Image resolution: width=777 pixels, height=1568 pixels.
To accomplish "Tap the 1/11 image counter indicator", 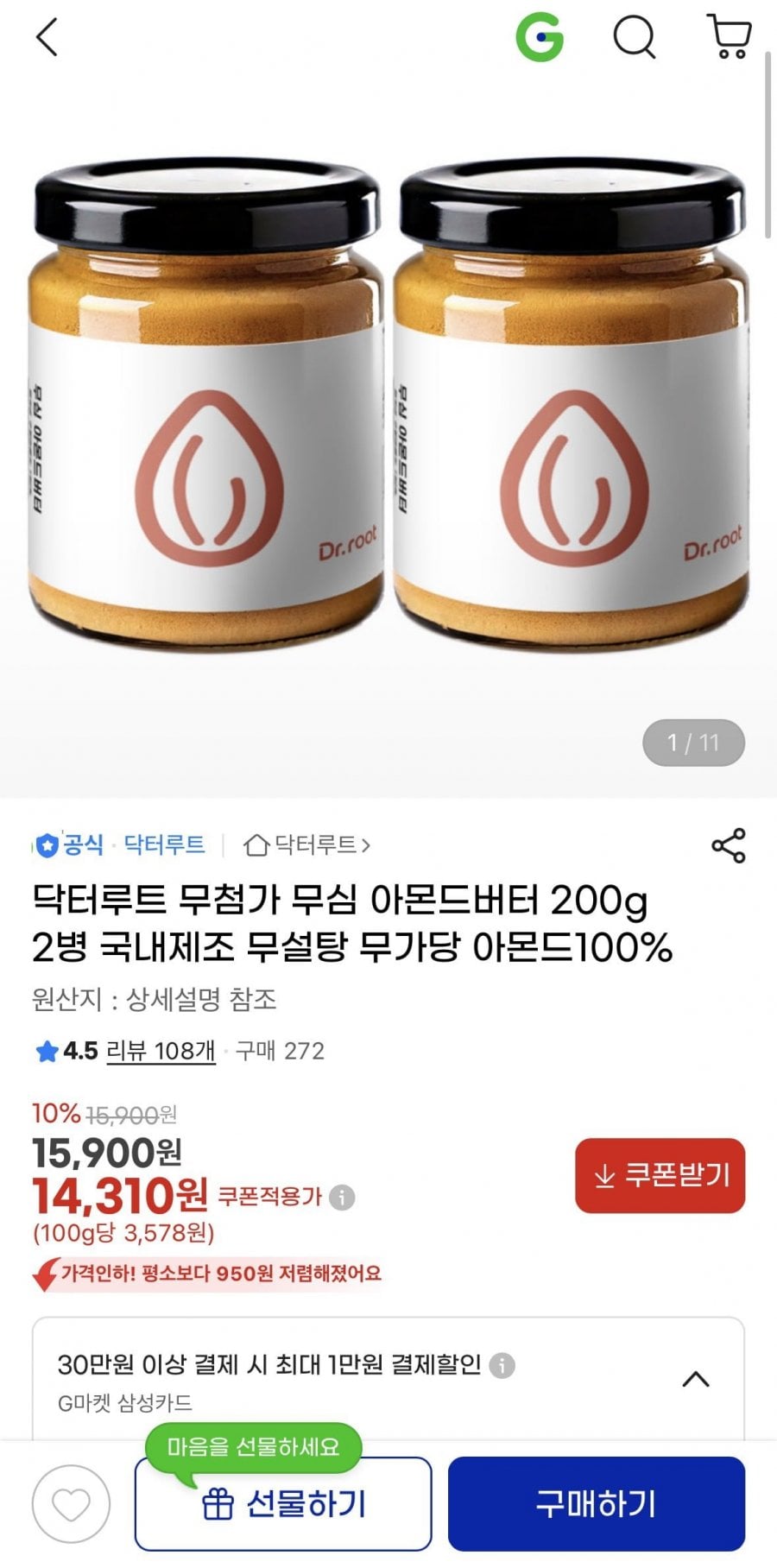I will [x=695, y=741].
